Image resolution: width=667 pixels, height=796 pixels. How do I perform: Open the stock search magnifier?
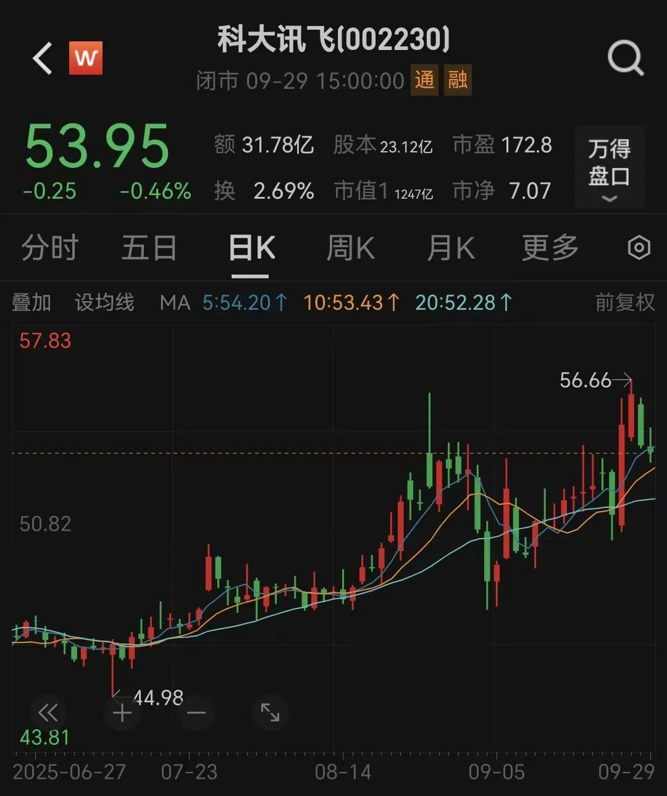click(625, 60)
